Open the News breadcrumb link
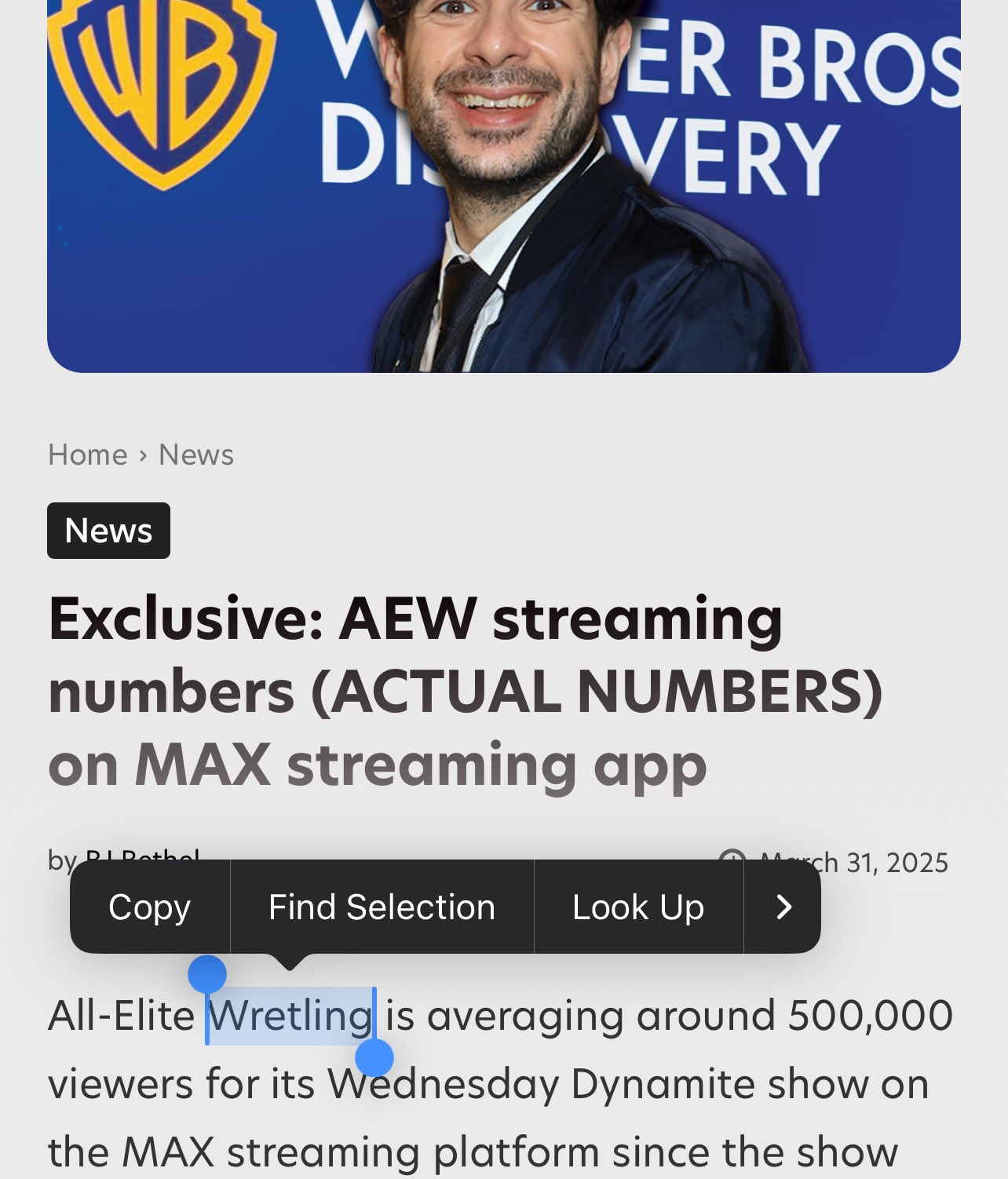Screen dimensions: 1008x1179 coord(196,455)
